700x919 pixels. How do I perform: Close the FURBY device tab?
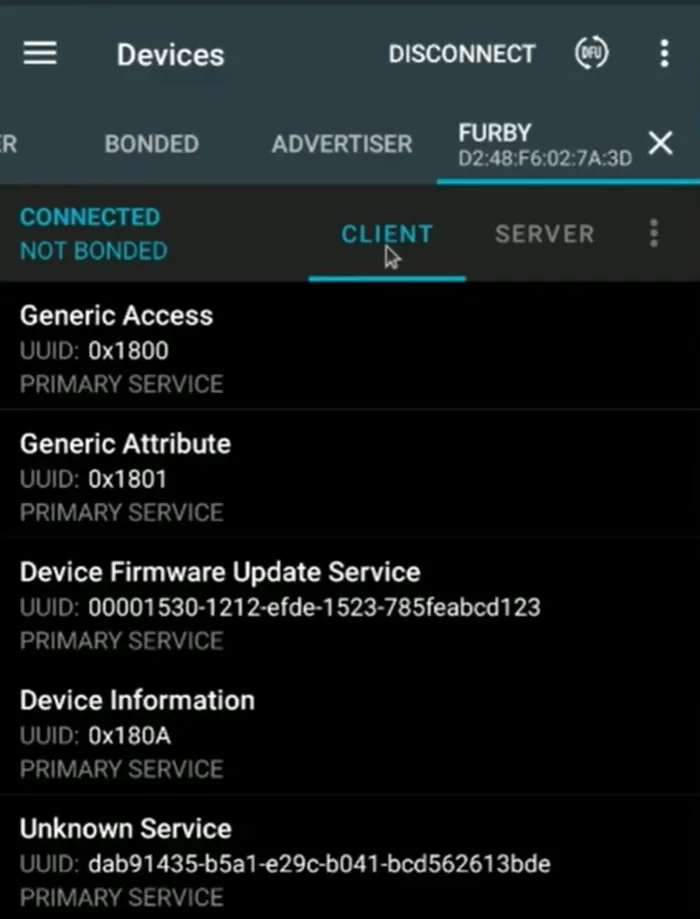(x=660, y=144)
